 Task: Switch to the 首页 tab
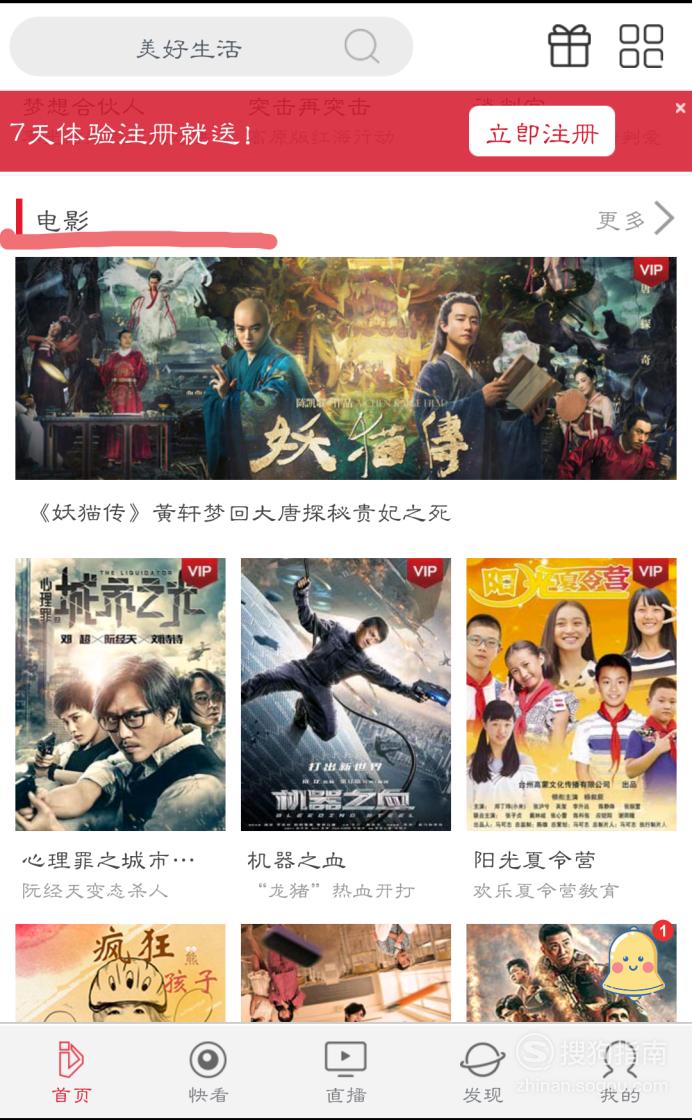pyautogui.click(x=71, y=1072)
